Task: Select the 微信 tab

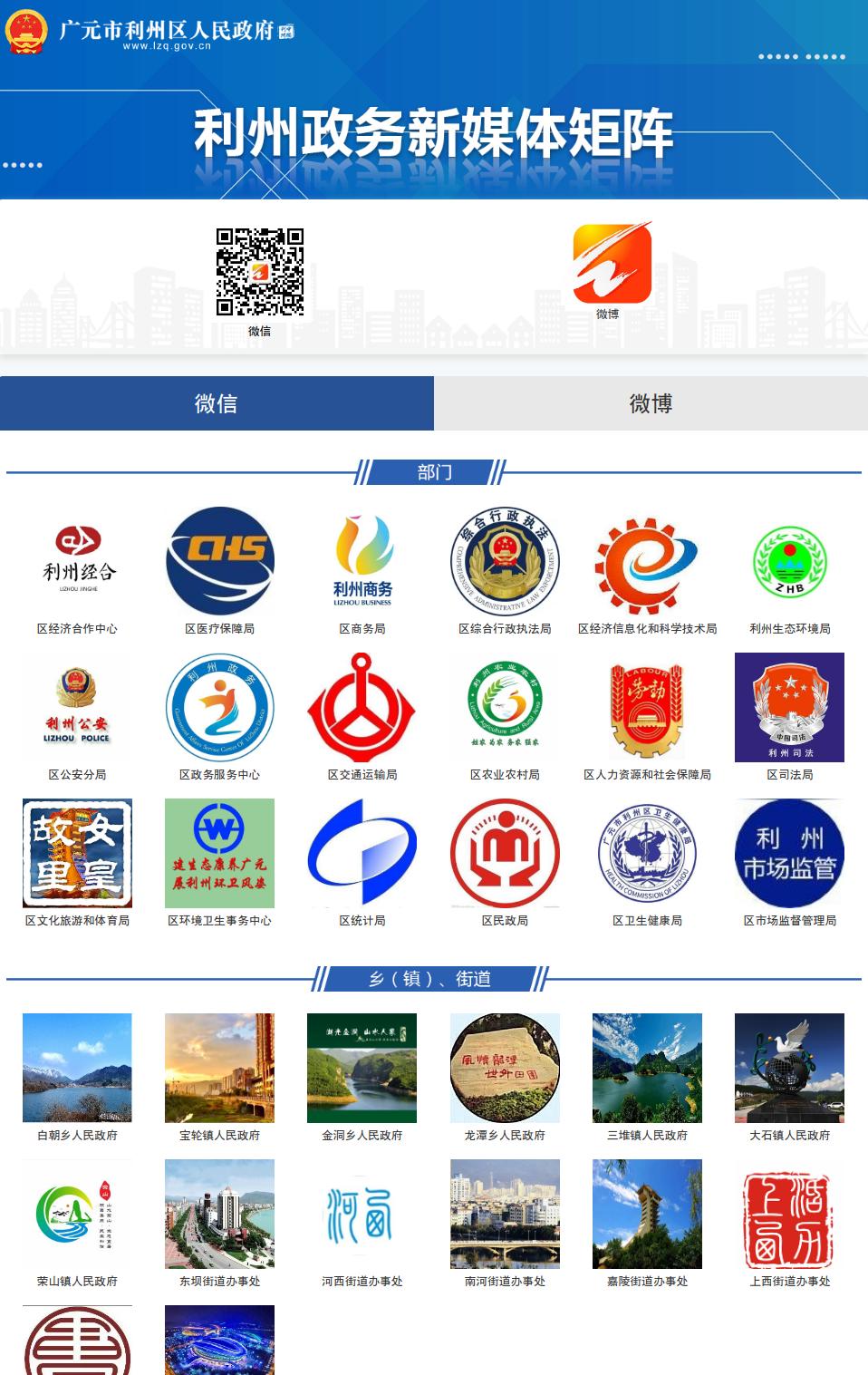Action: coord(217,403)
